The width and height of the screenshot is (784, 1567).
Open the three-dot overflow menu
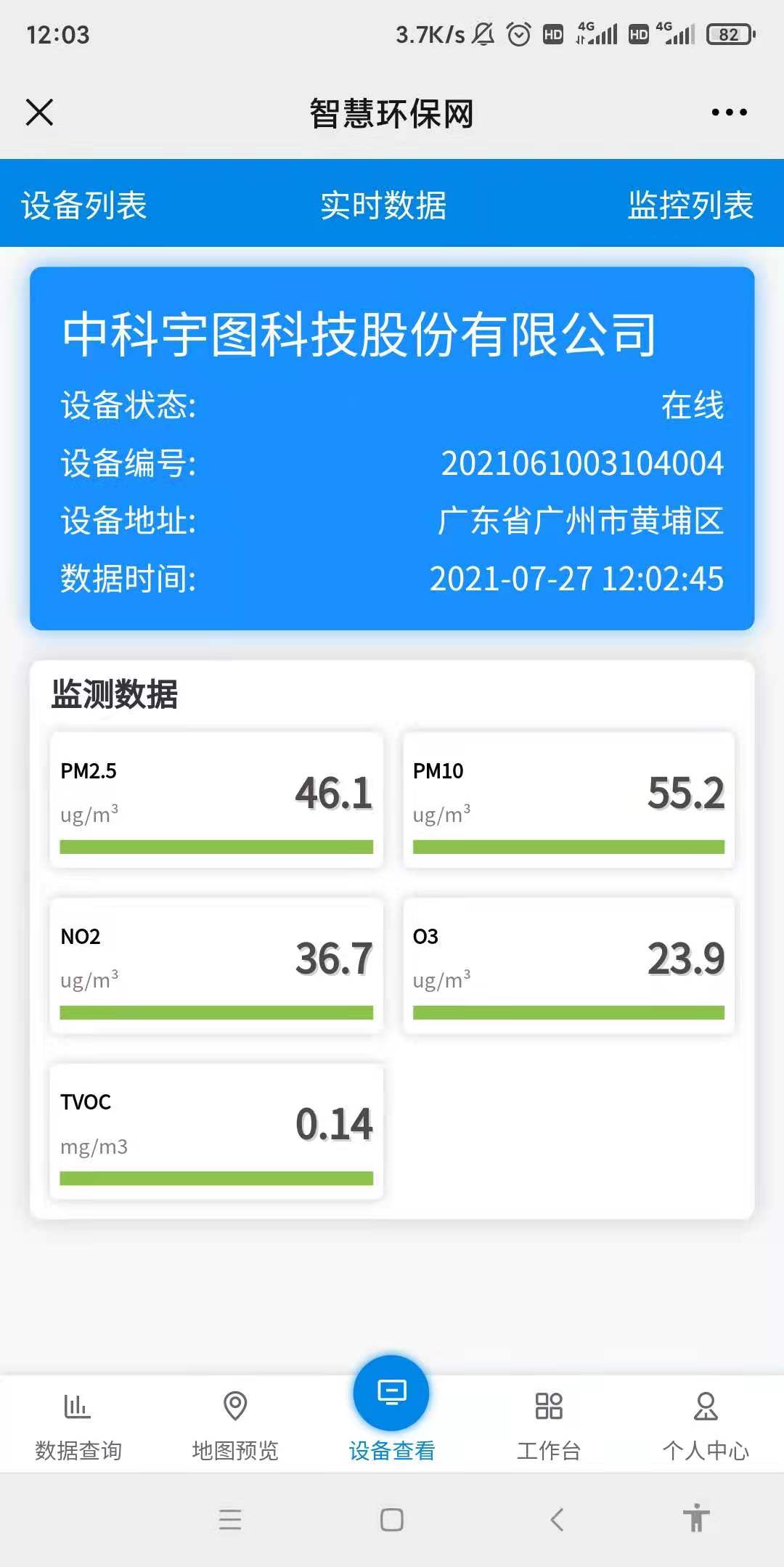pos(729,113)
